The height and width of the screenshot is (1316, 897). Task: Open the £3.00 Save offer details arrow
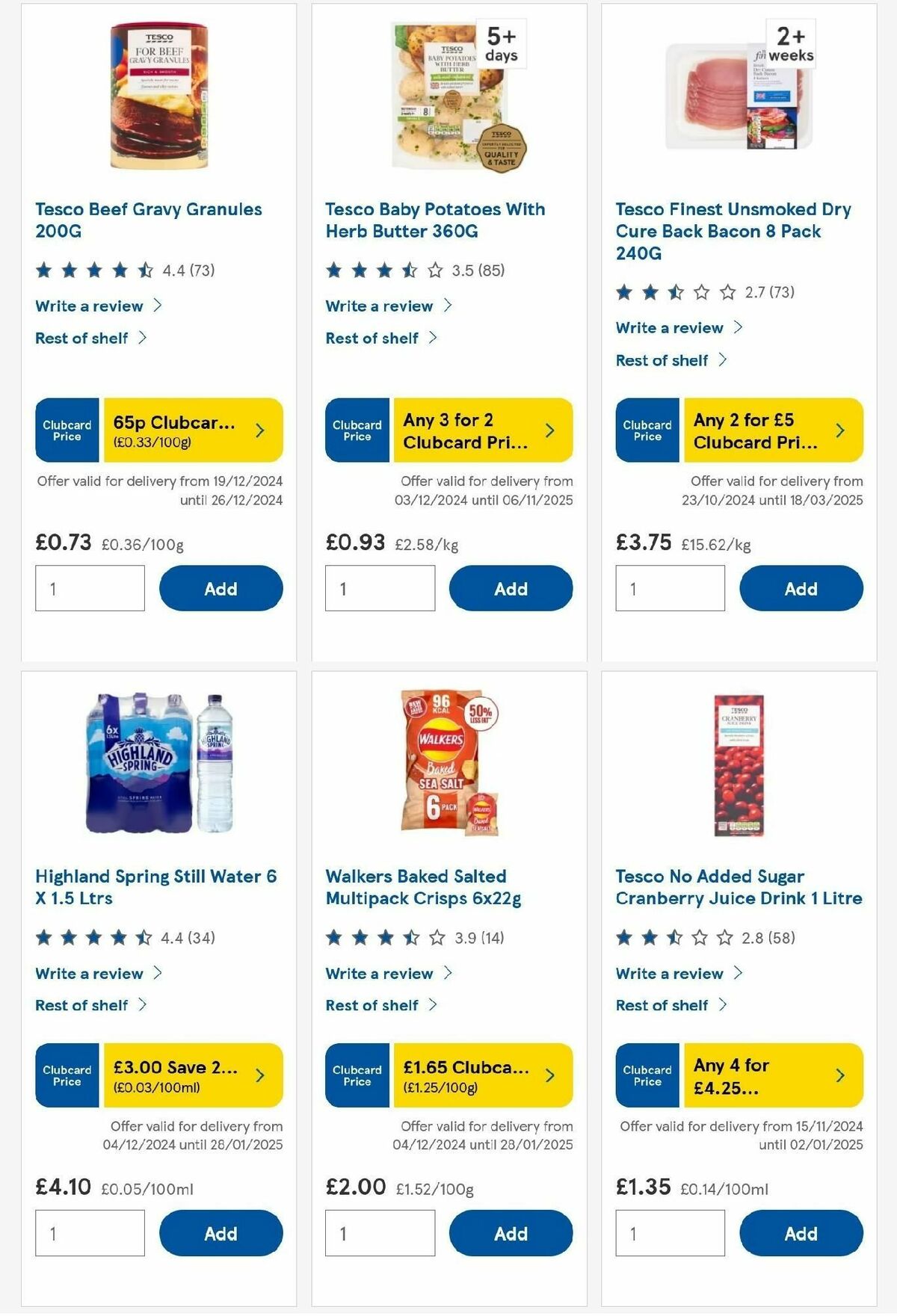[x=260, y=1076]
